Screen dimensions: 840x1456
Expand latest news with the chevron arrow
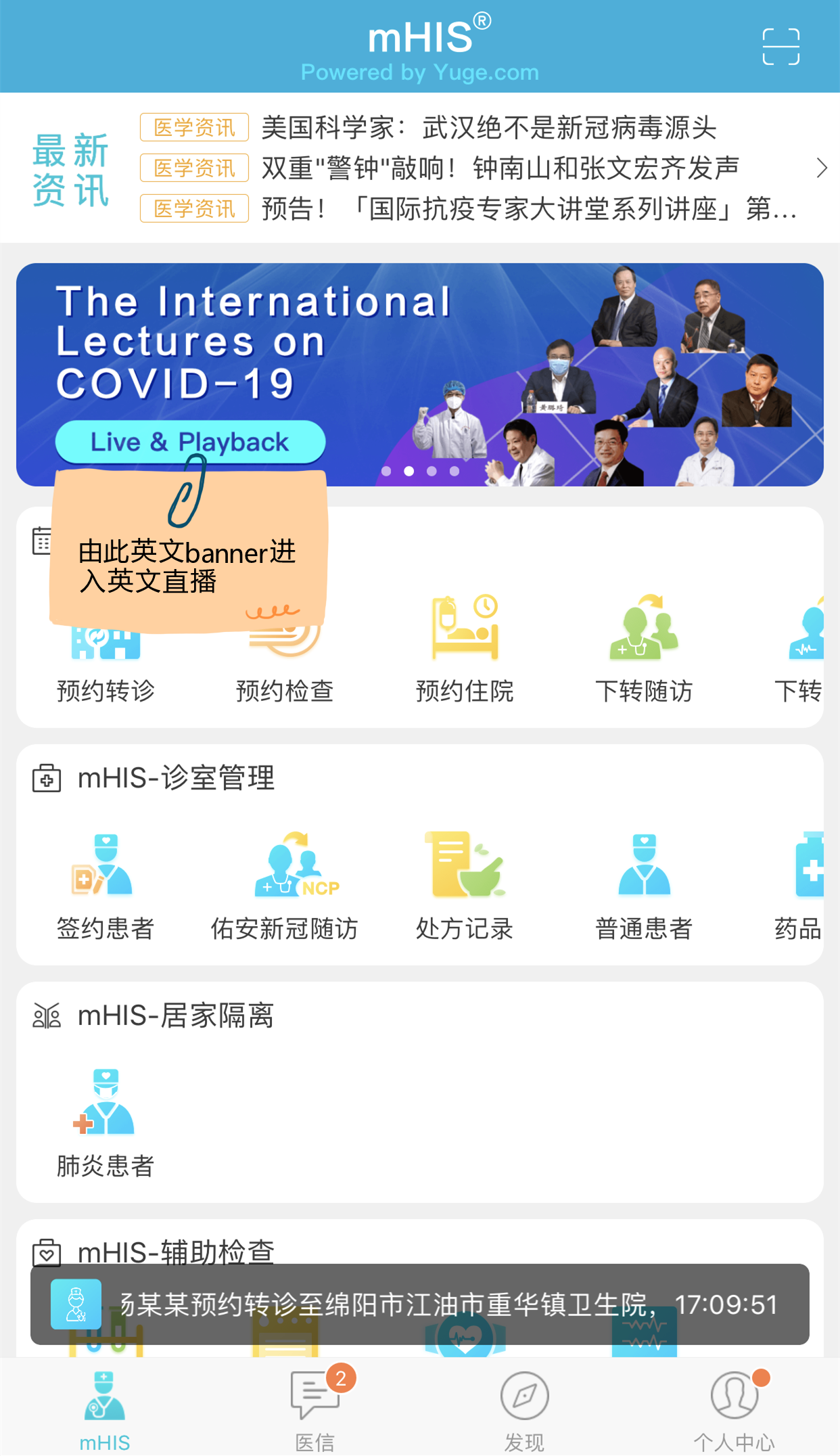pyautogui.click(x=821, y=168)
